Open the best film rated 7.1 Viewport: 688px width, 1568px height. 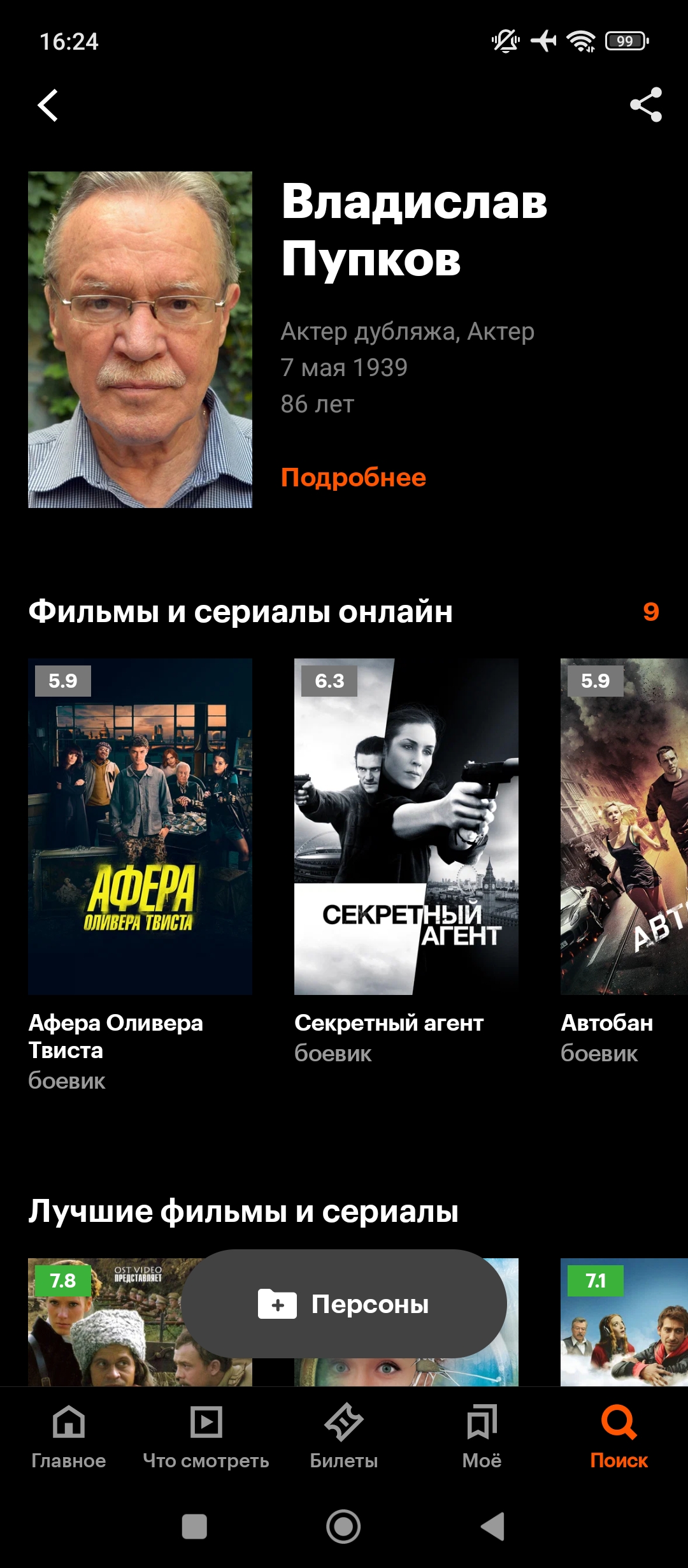pos(624,1323)
